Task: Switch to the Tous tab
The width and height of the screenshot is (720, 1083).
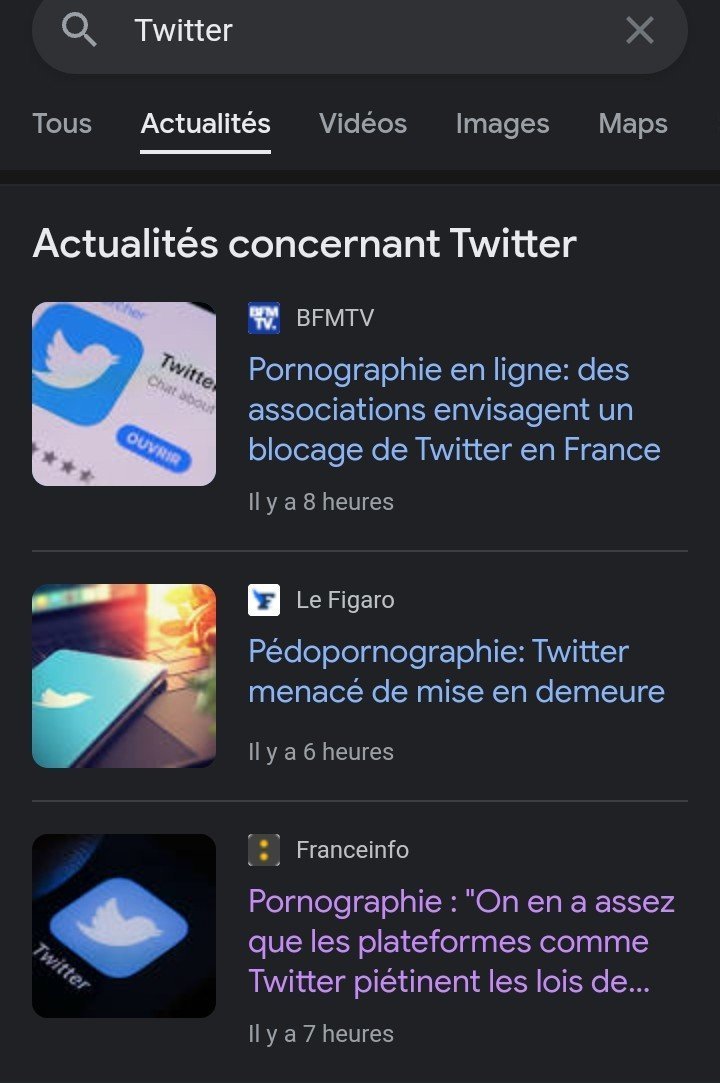Action: [62, 124]
